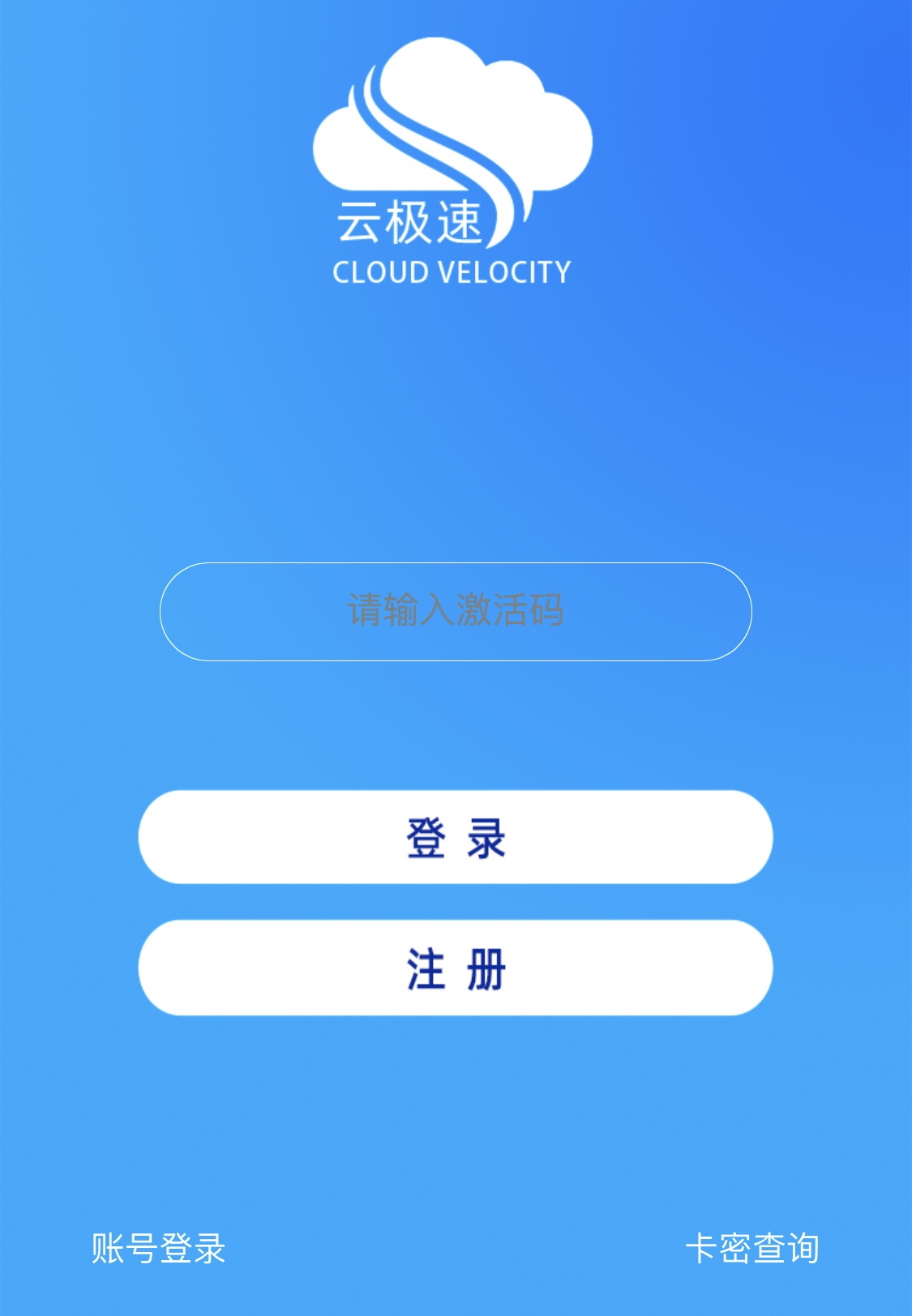
Task: Tap the 注册 register button
Action: (x=456, y=968)
